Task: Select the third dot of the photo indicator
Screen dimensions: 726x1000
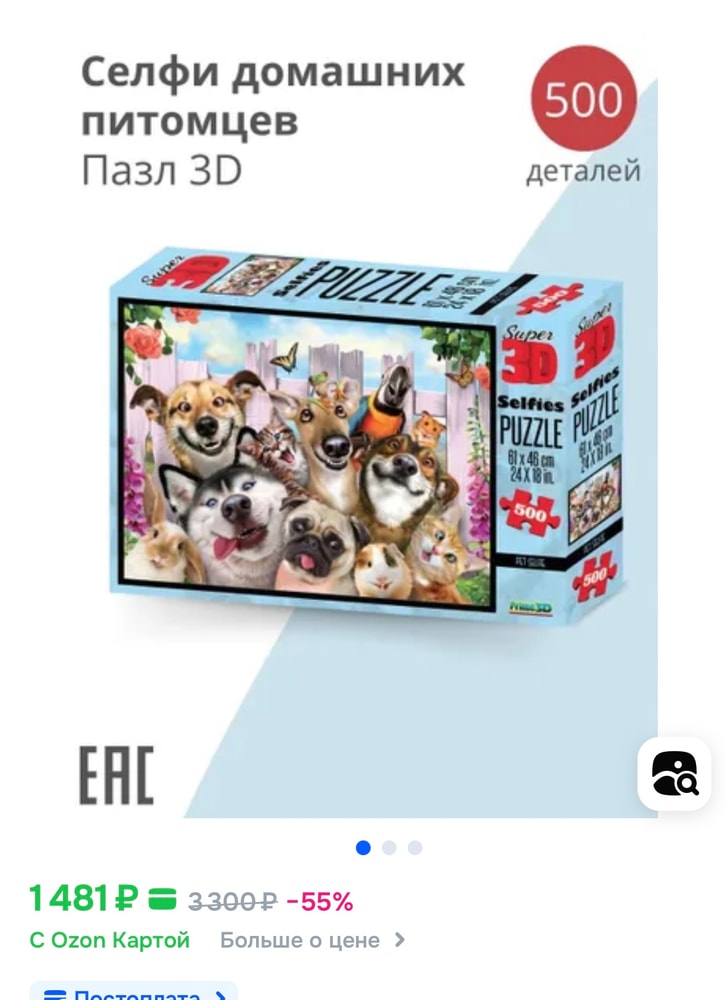Action: point(415,848)
